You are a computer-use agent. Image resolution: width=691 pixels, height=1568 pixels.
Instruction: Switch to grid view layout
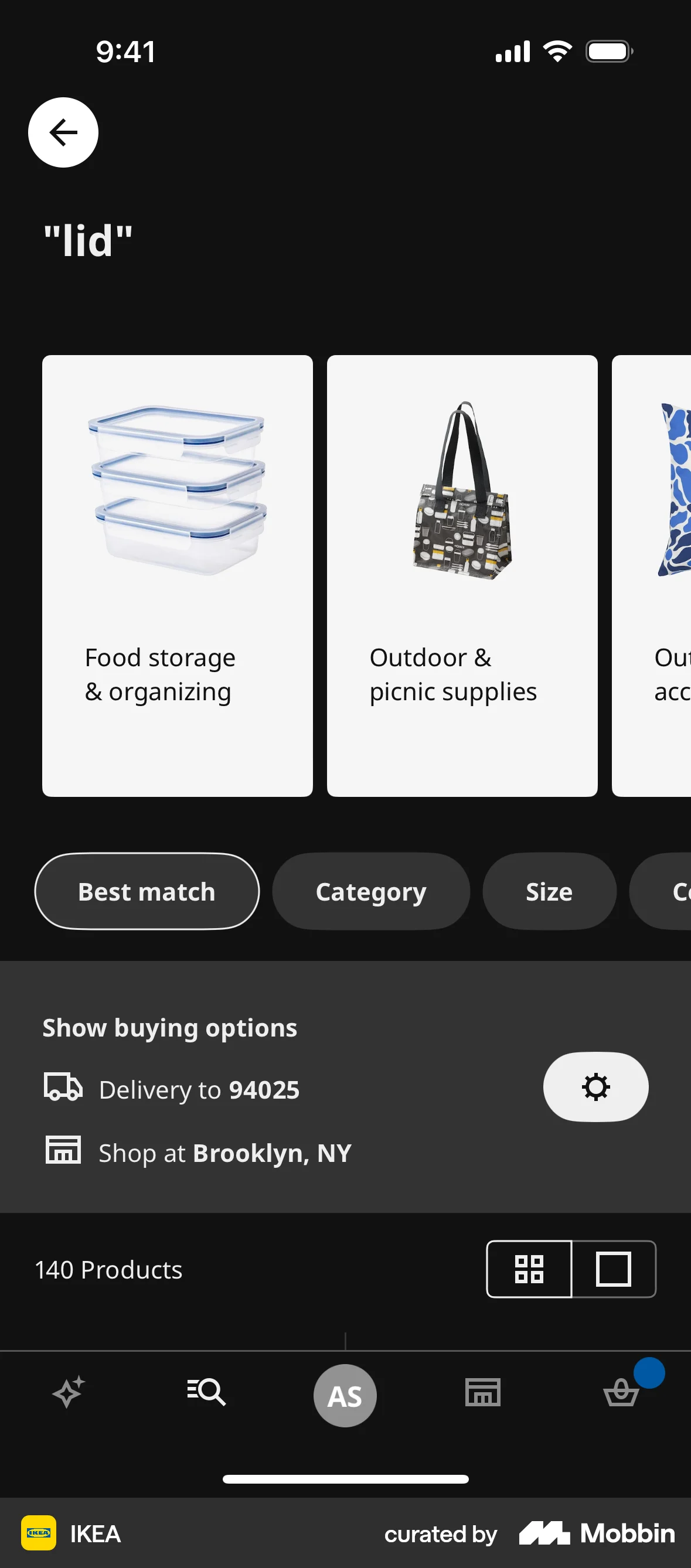[529, 1269]
